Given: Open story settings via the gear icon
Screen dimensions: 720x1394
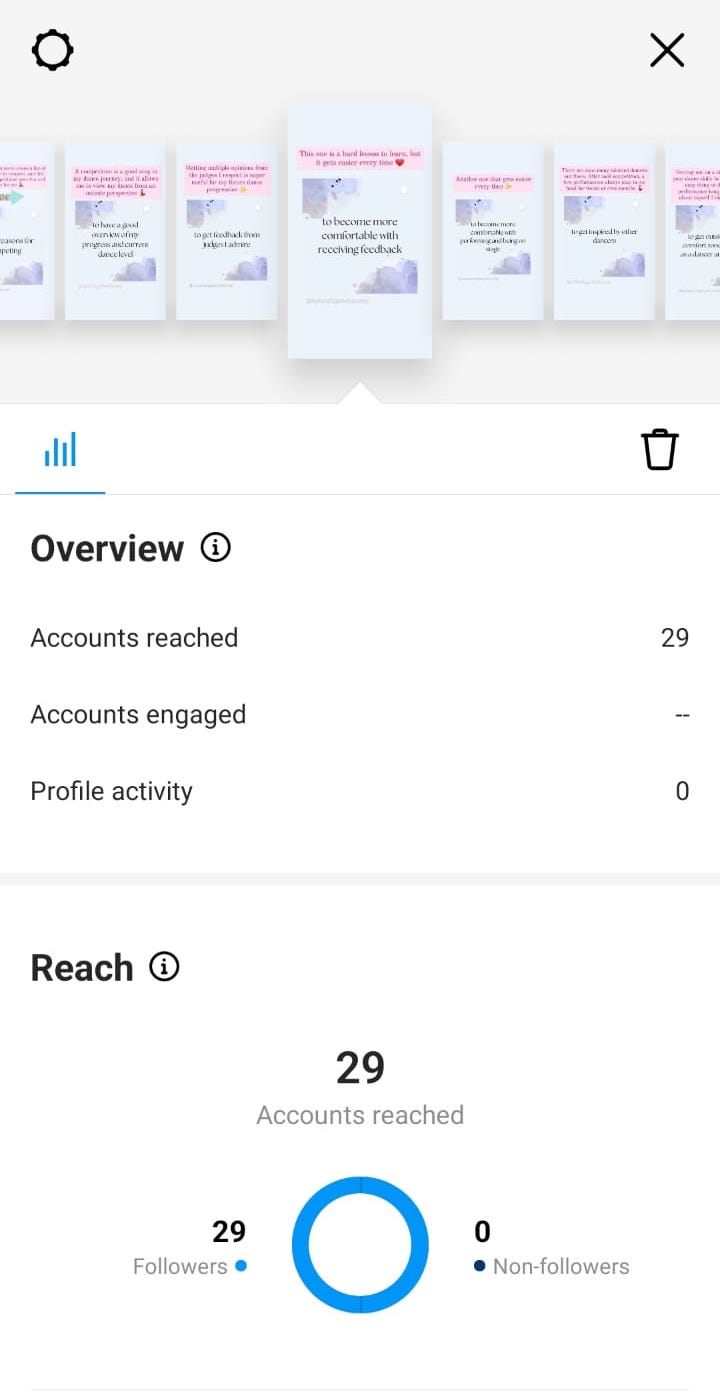Looking at the screenshot, I should pos(52,50).
